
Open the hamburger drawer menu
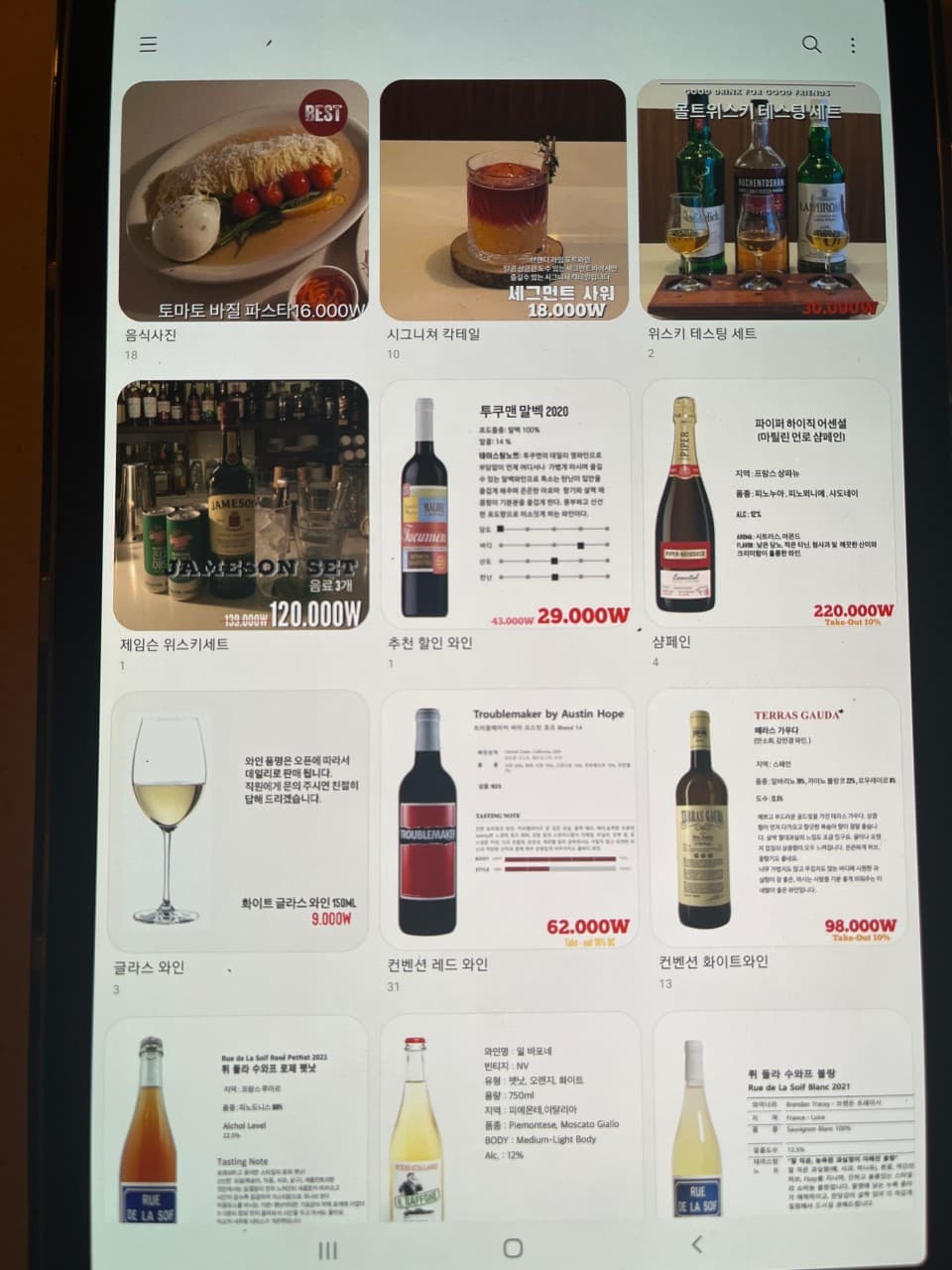tap(149, 45)
